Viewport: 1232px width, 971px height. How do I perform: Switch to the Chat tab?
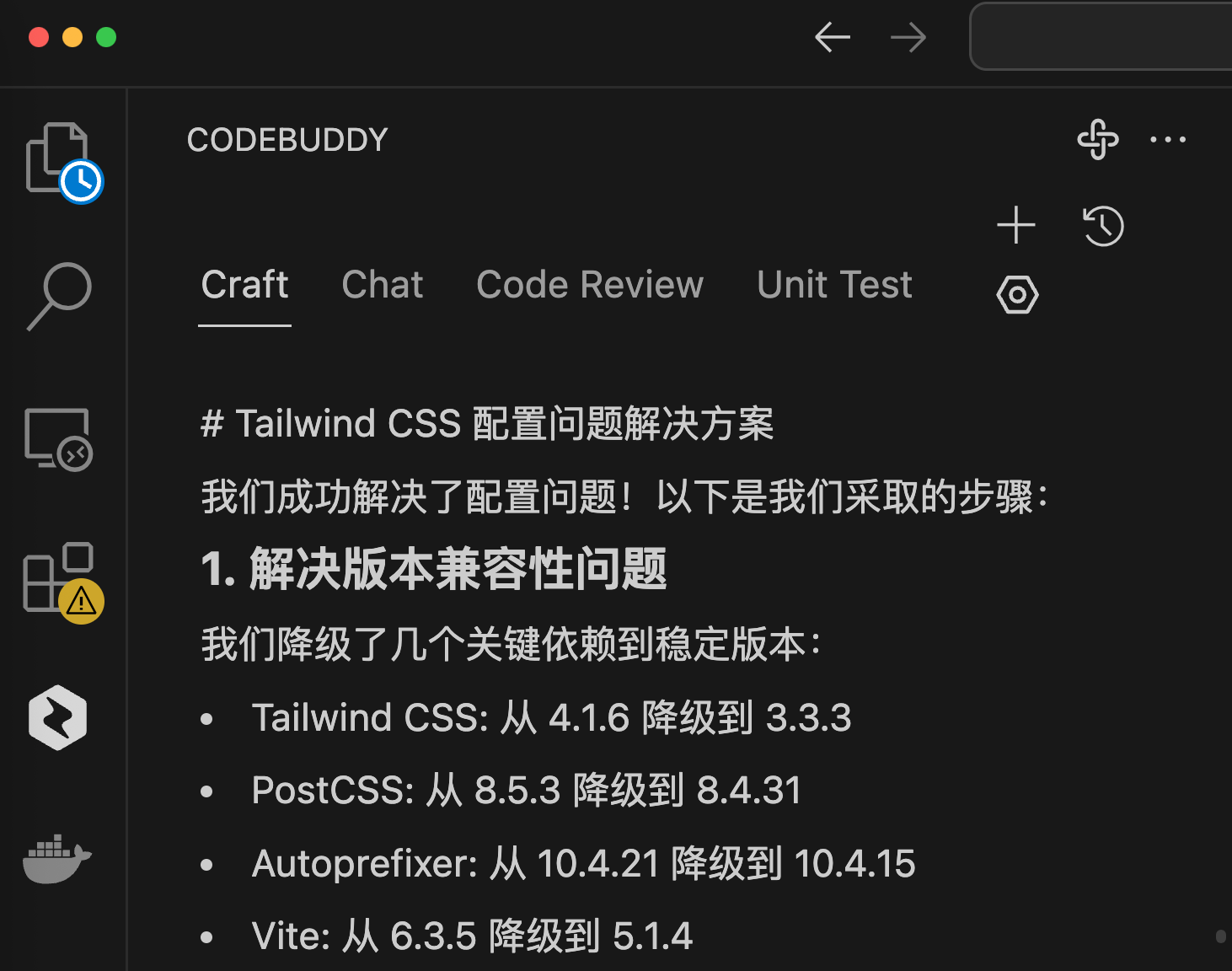382,285
